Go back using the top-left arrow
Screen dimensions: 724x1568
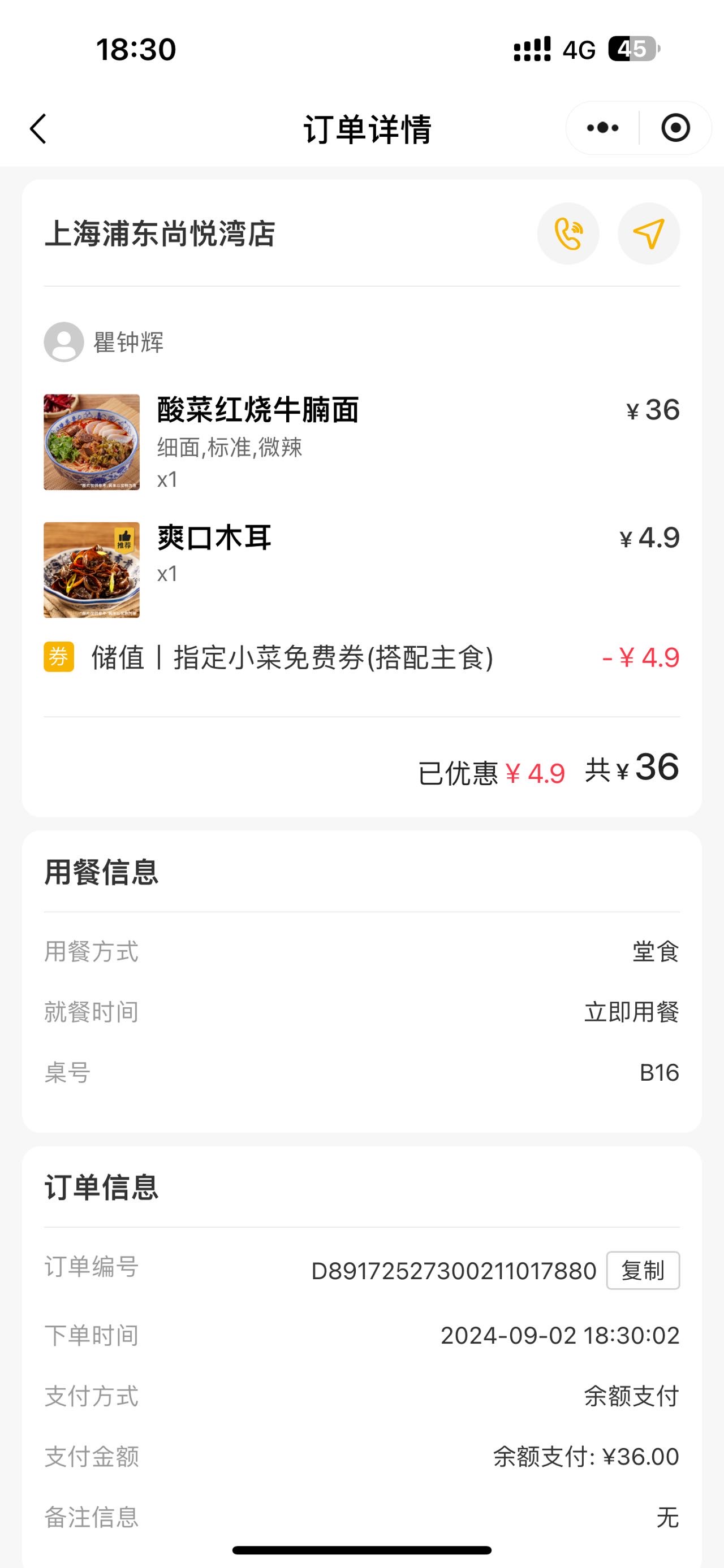pyautogui.click(x=38, y=129)
